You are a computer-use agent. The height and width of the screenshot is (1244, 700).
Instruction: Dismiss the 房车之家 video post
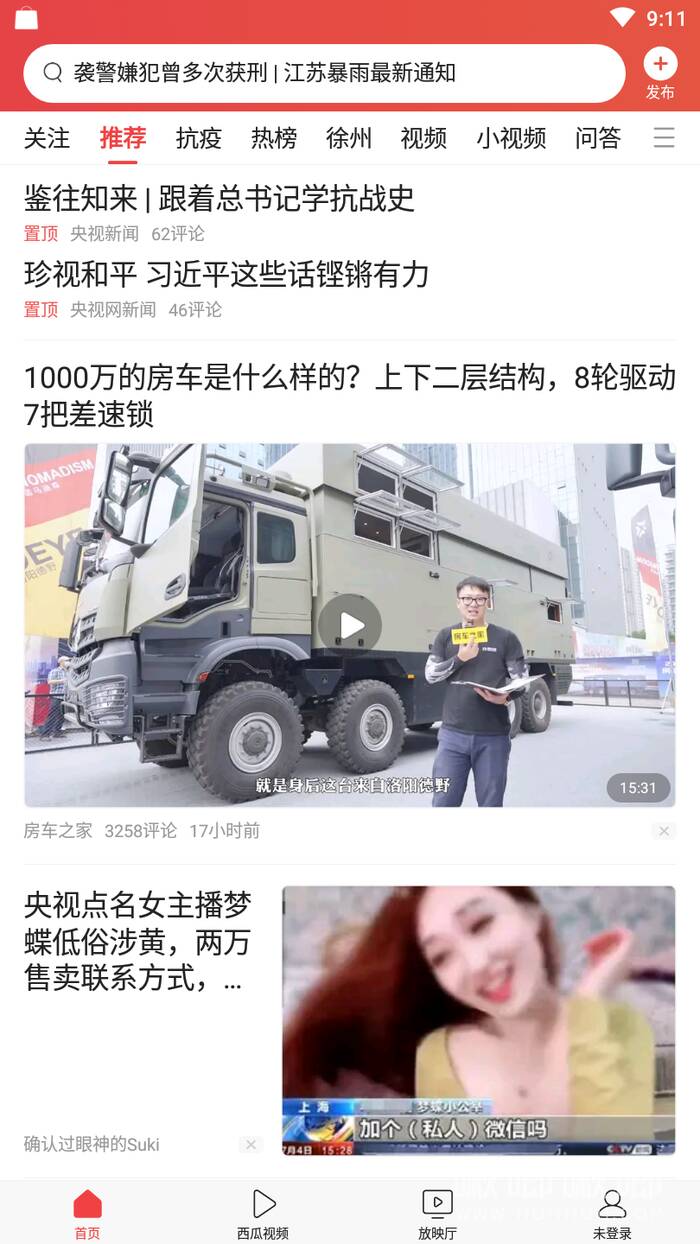pyautogui.click(x=663, y=831)
